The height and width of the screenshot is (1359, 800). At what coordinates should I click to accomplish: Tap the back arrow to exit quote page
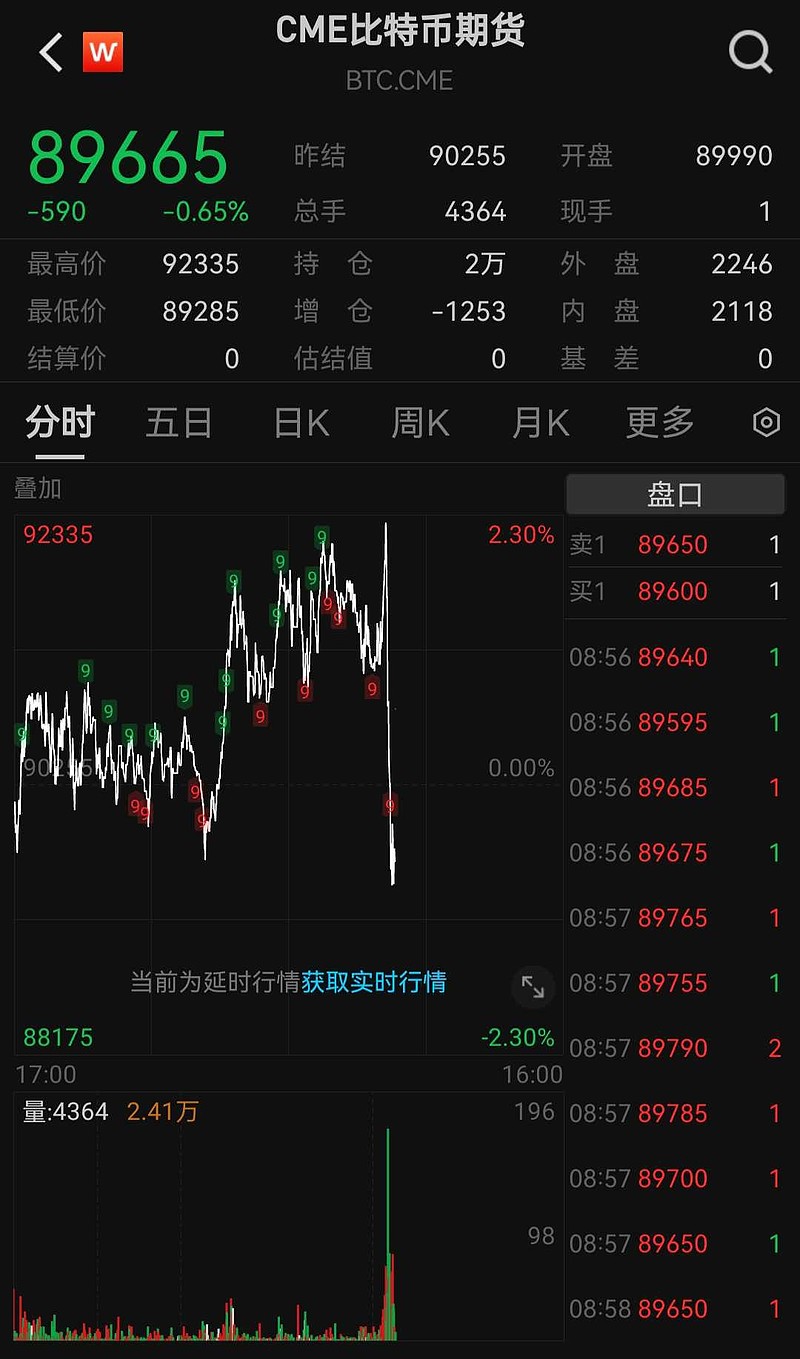point(48,52)
